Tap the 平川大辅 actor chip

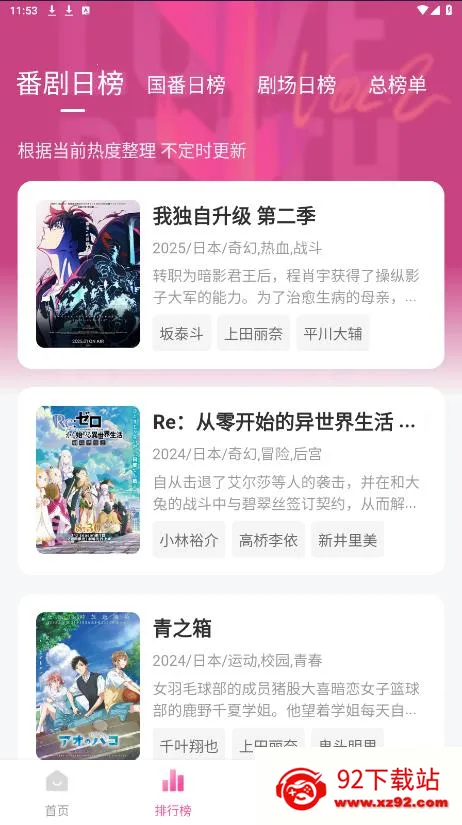[333, 333]
